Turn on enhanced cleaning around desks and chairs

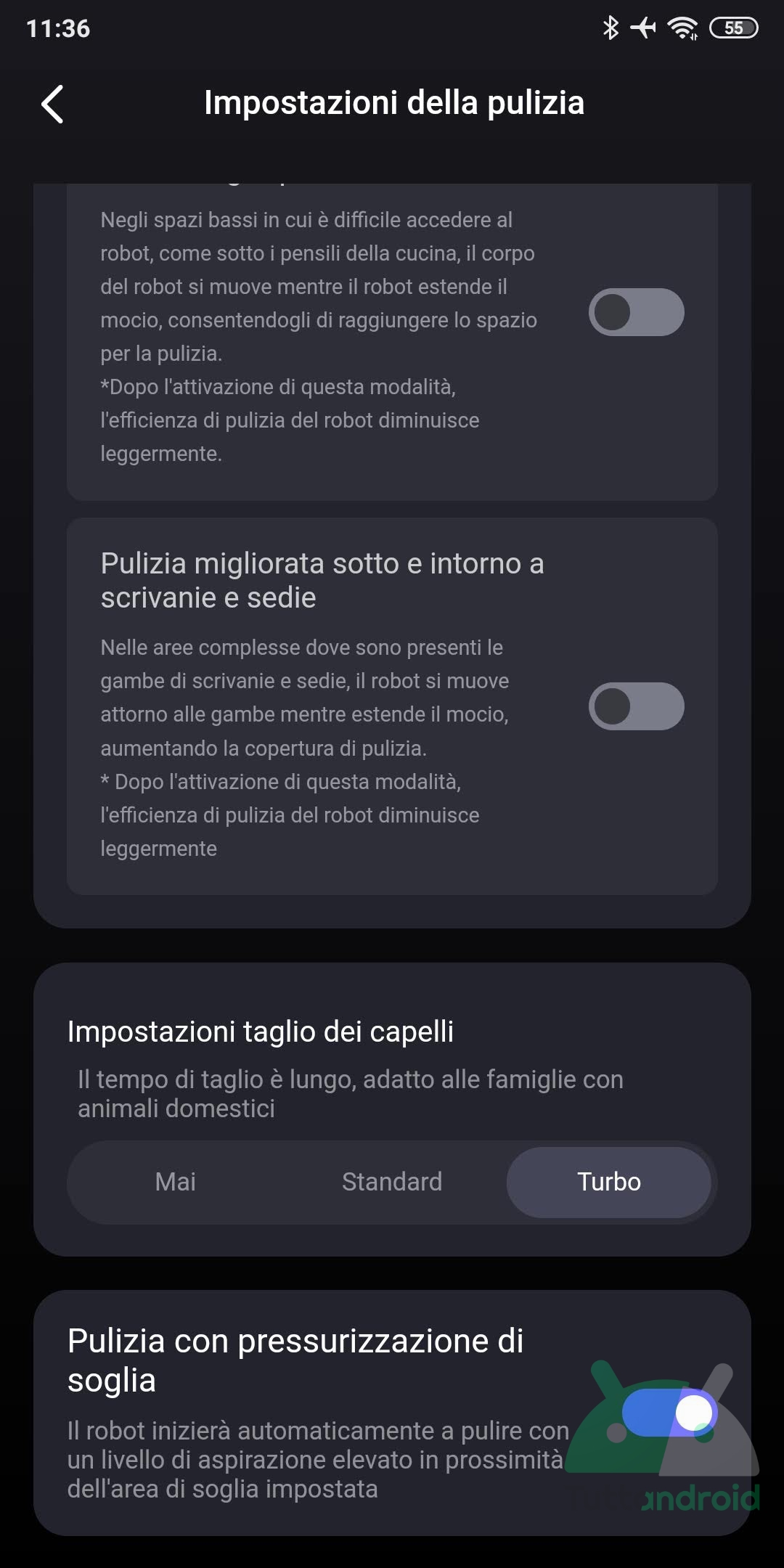pos(636,706)
